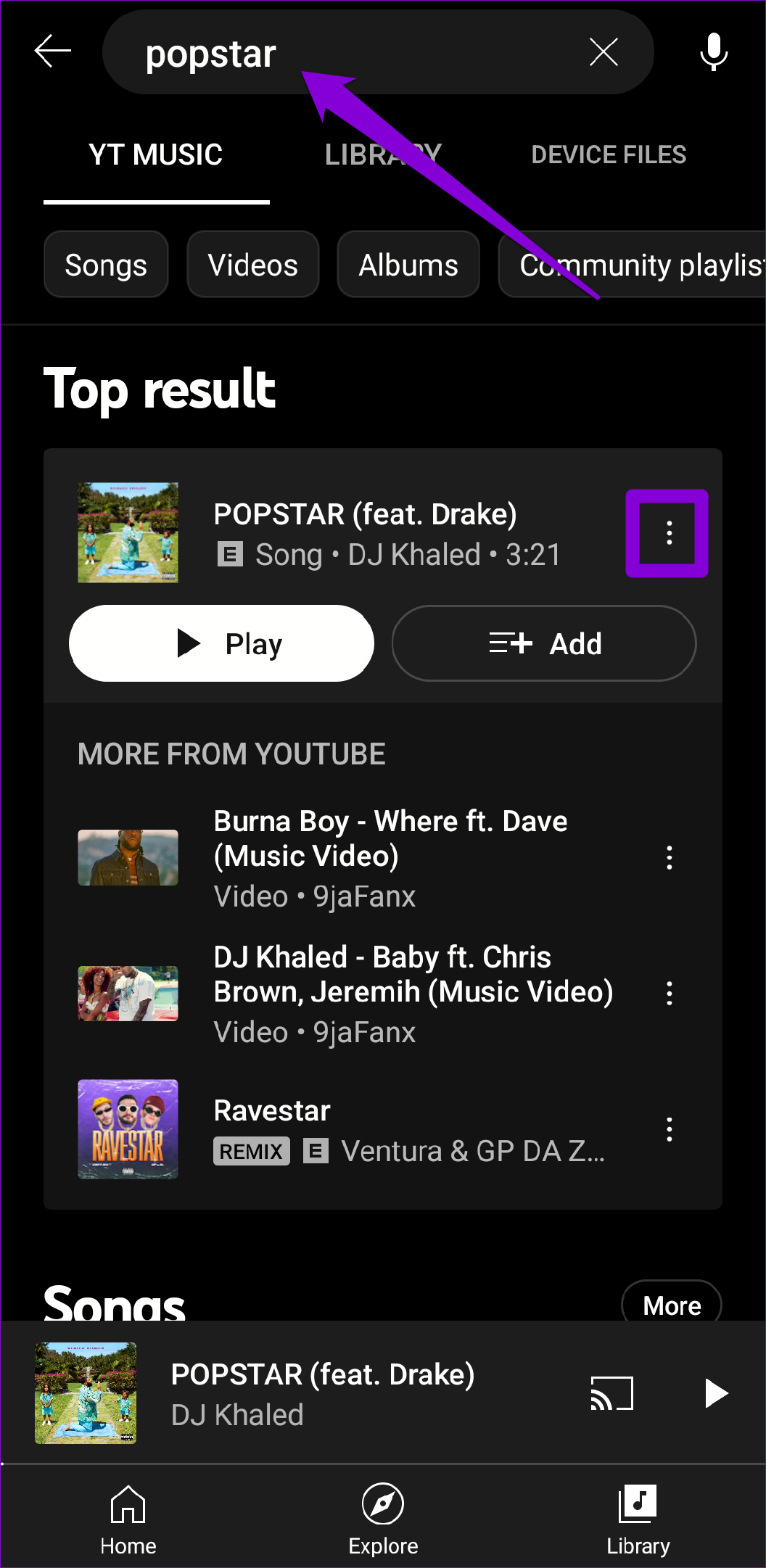Switch to the LIBRARY tab
Image resolution: width=766 pixels, height=1568 pixels.
click(383, 154)
